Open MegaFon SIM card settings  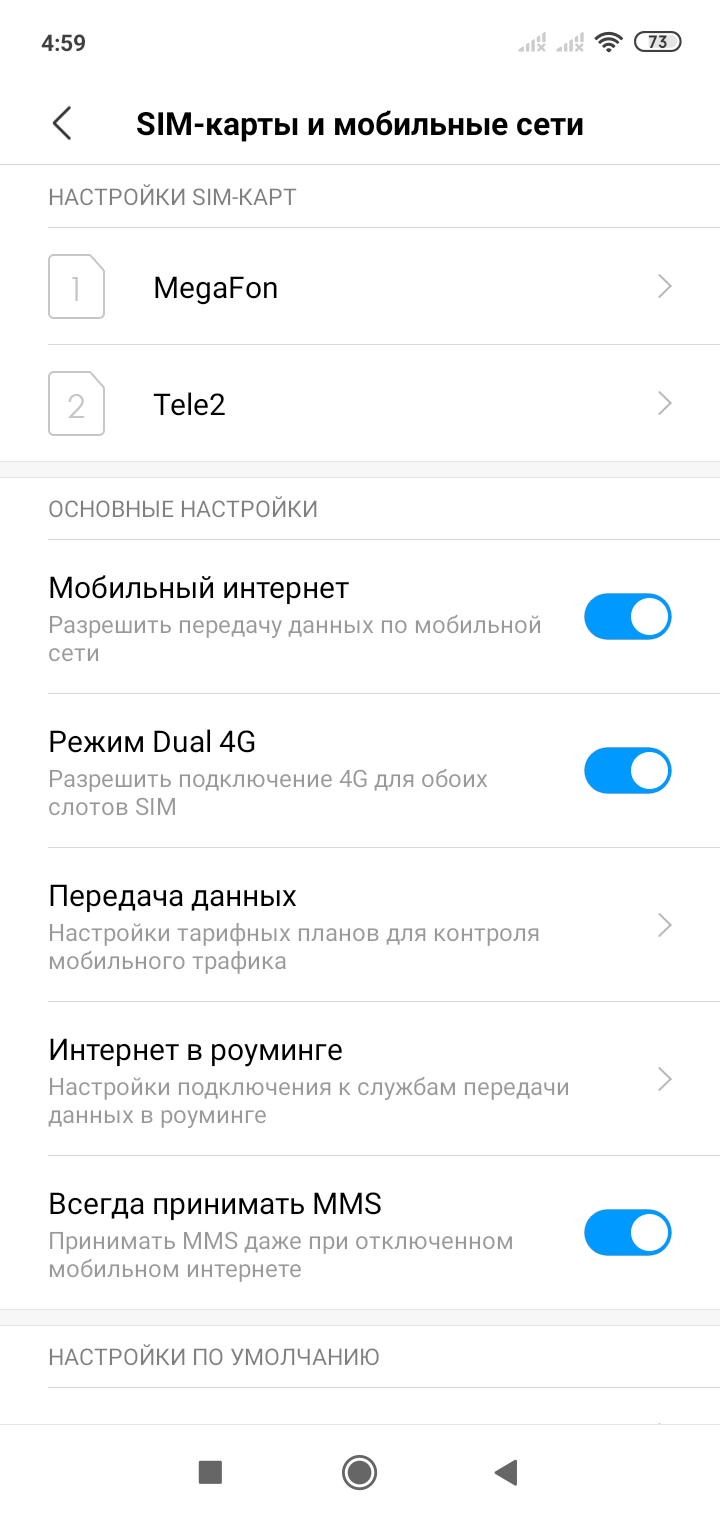(x=360, y=288)
